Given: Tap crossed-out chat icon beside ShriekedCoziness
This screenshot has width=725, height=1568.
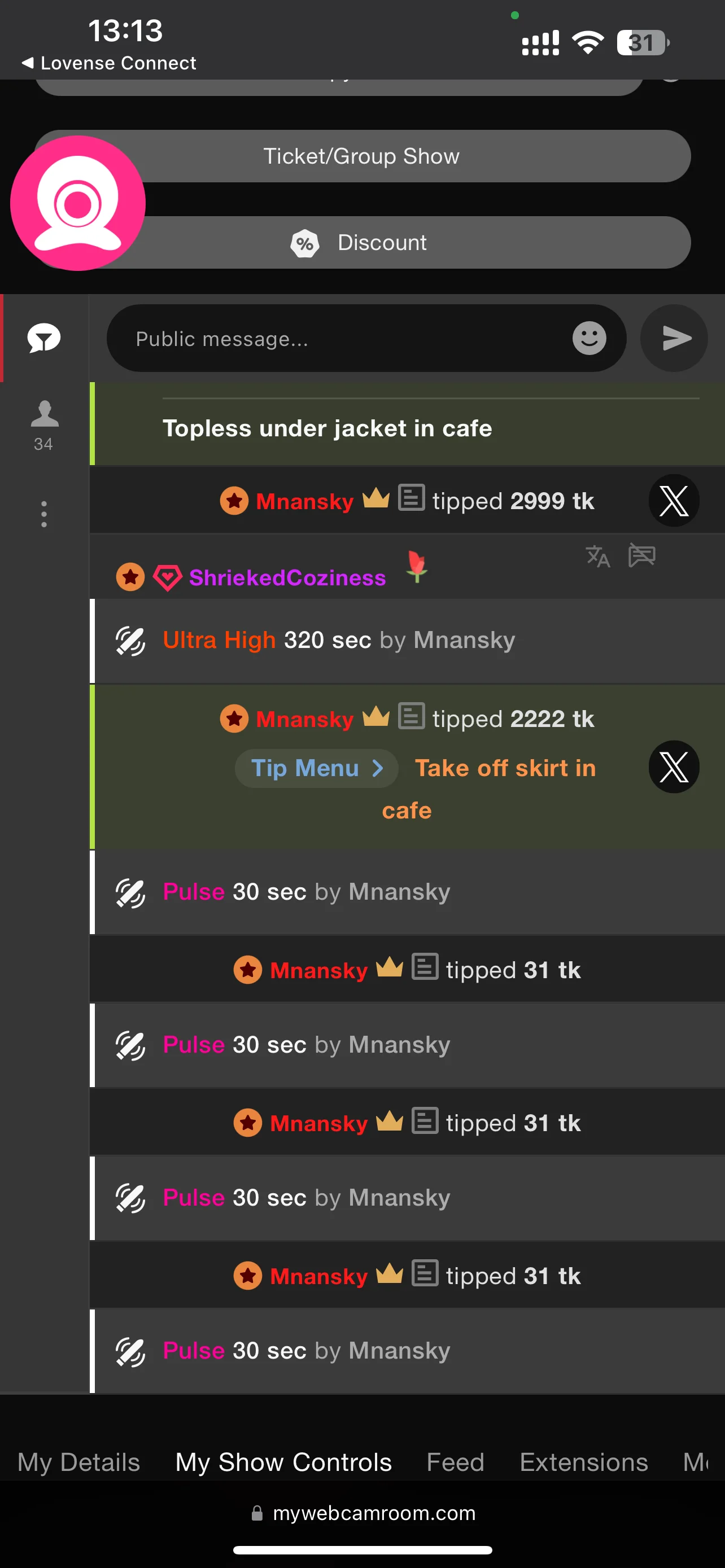Looking at the screenshot, I should pos(641,554).
